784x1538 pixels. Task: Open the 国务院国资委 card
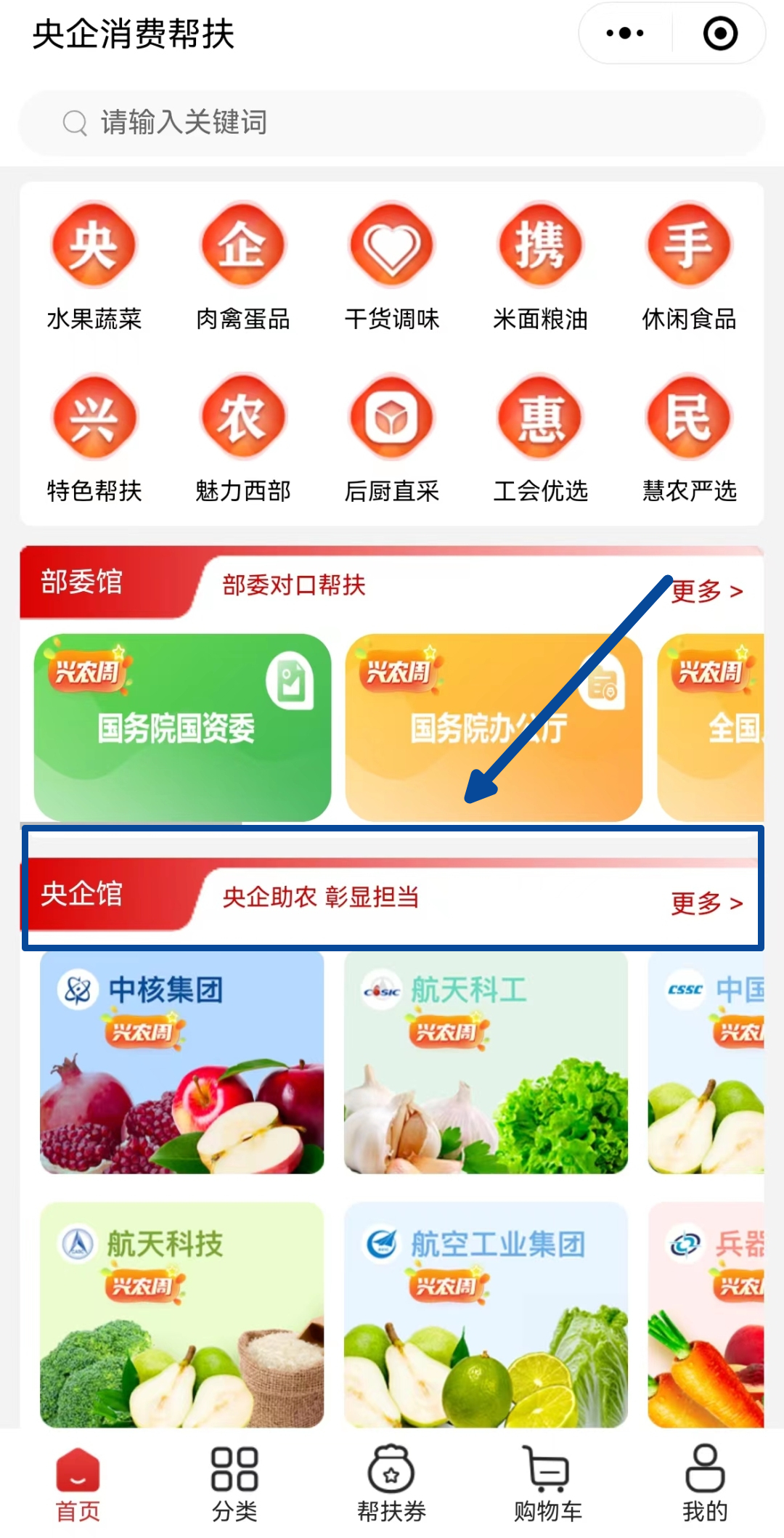pyautogui.click(x=182, y=728)
